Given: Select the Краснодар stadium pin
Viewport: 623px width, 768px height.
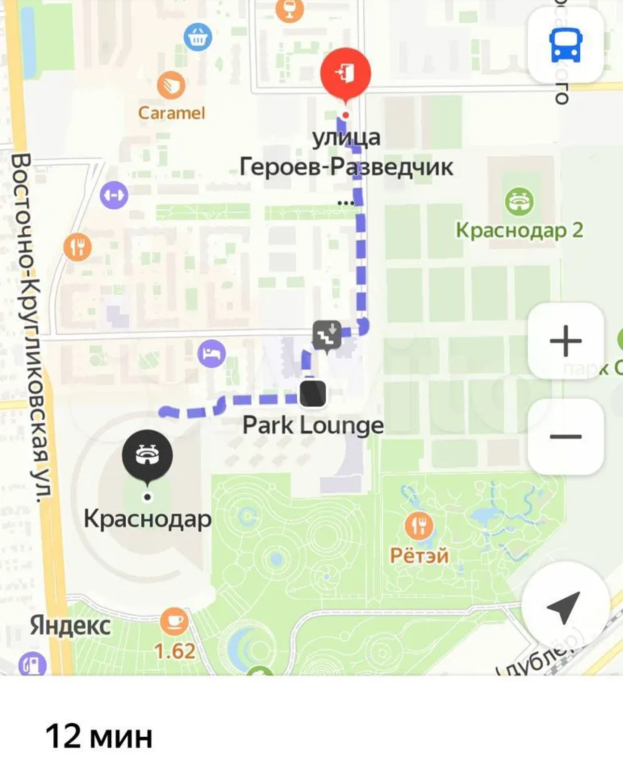Looking at the screenshot, I should point(148,455).
